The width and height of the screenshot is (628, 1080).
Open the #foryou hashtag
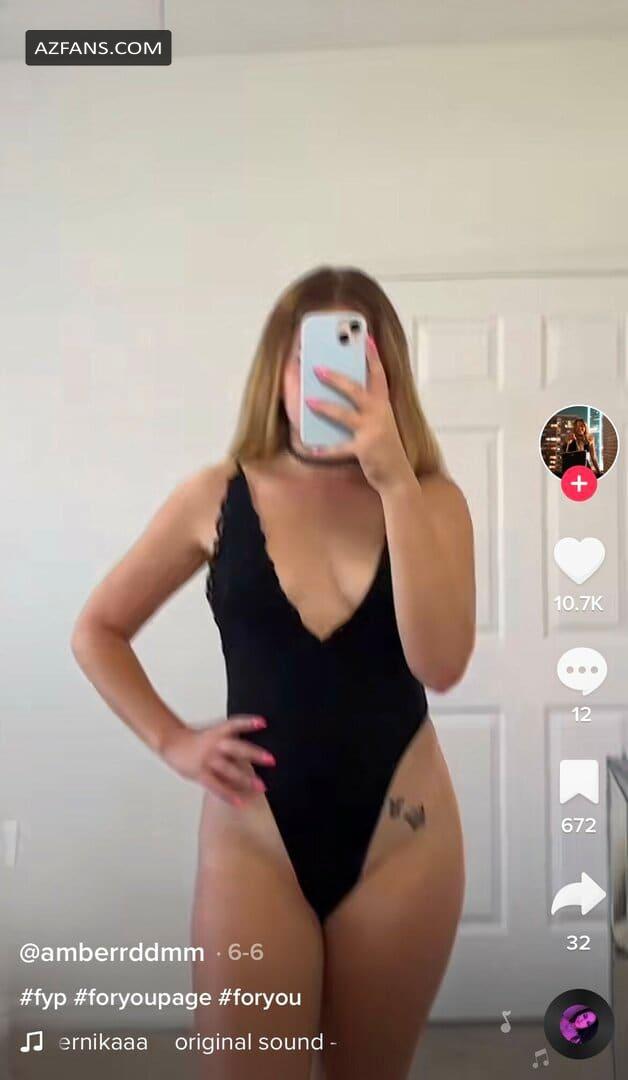[260, 998]
